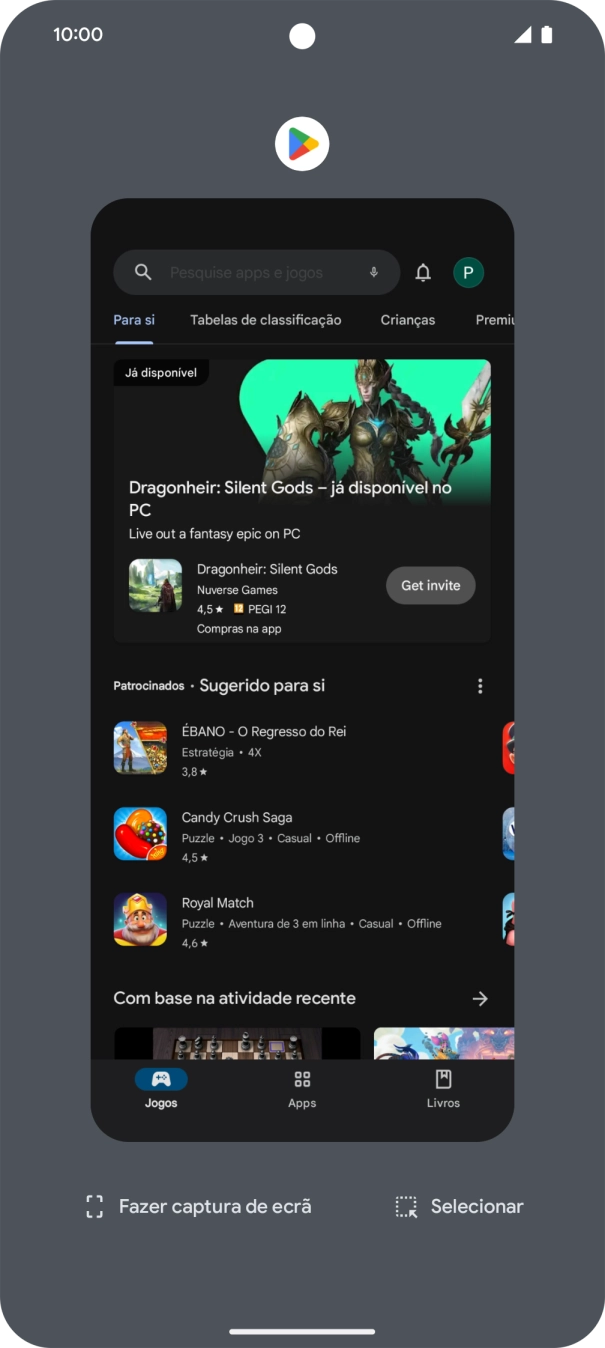Open the Pesquise apps e jogos search box
The height and width of the screenshot is (1348, 605).
click(257, 272)
